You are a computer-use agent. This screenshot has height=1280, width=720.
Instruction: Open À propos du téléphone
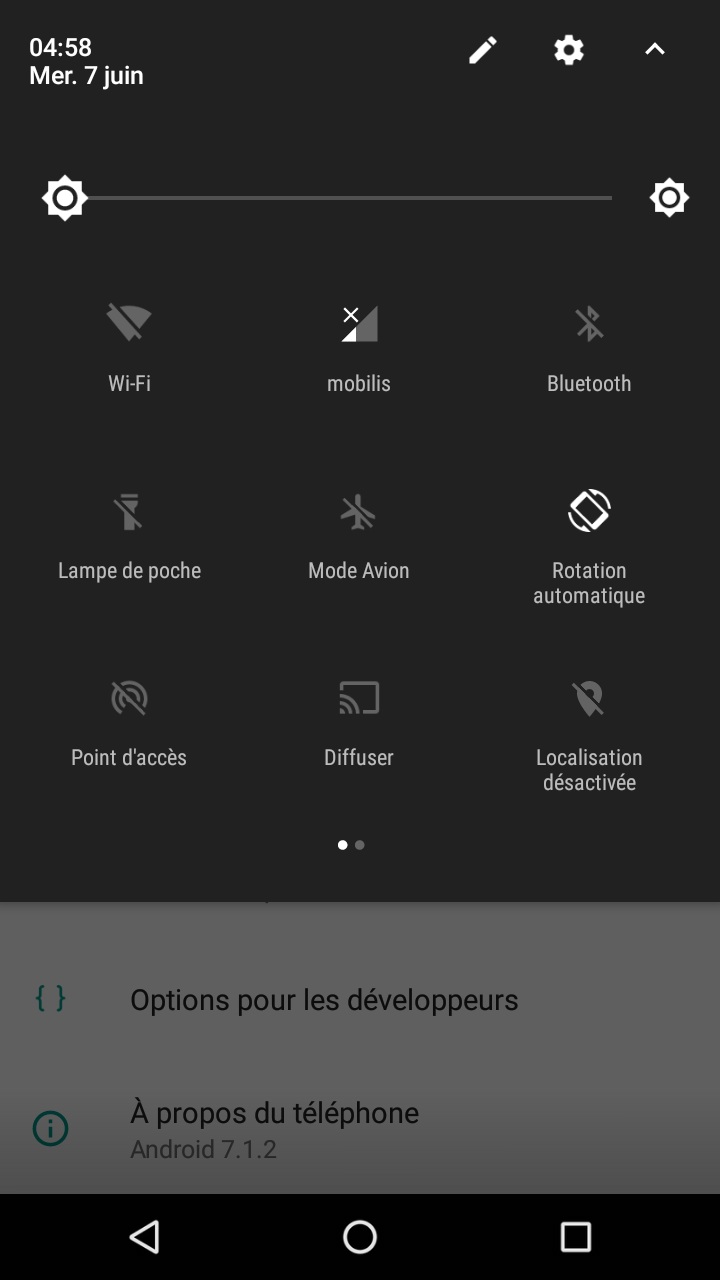[x=360, y=1129]
